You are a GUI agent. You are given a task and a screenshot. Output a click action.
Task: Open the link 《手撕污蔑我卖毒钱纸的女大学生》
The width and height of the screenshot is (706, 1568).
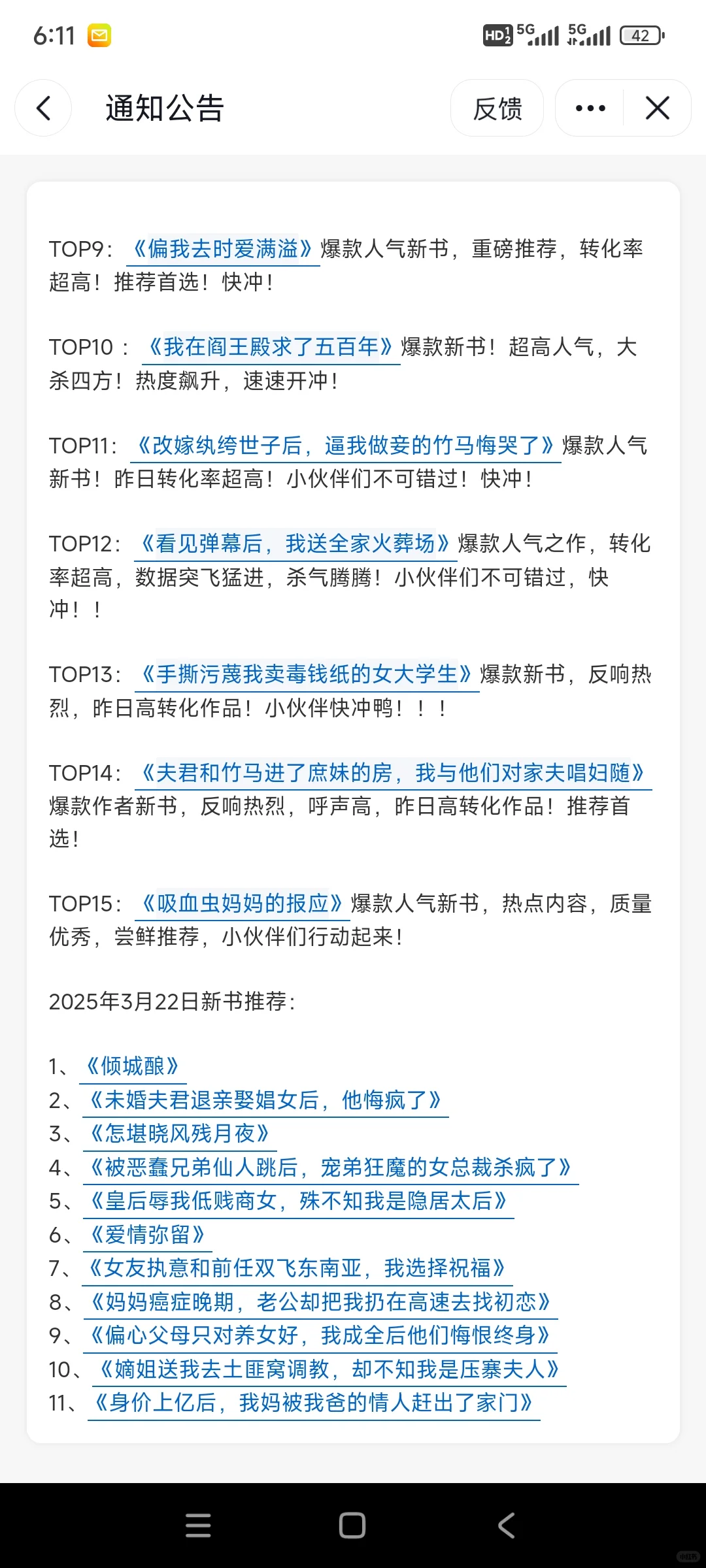(x=307, y=674)
